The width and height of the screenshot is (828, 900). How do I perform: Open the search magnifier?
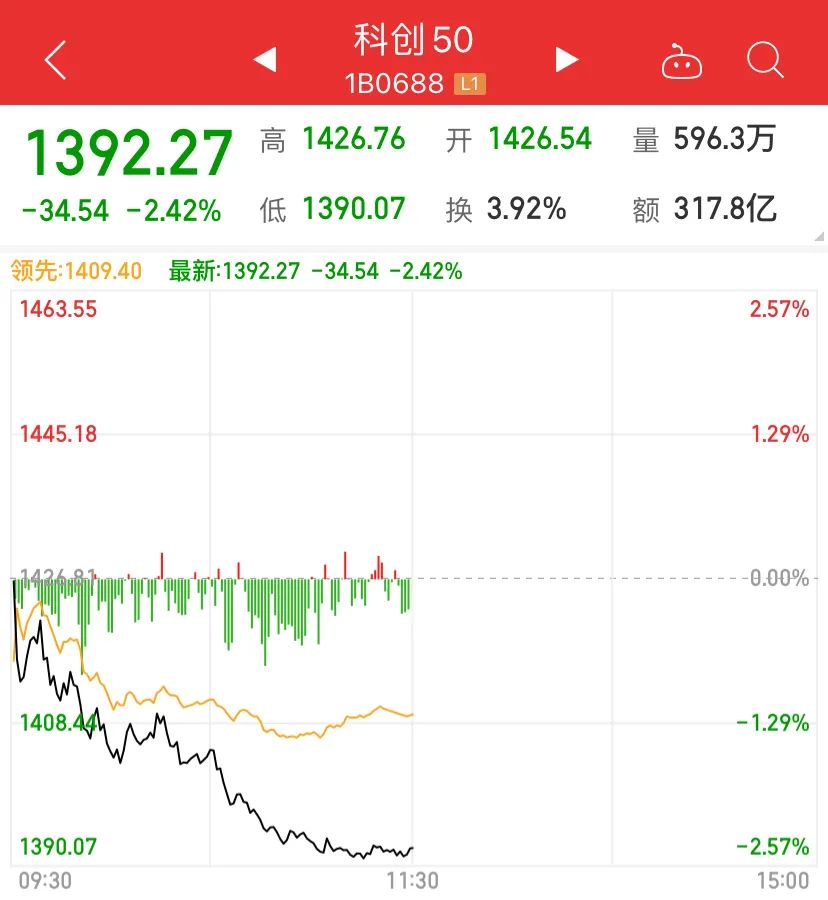coord(765,61)
